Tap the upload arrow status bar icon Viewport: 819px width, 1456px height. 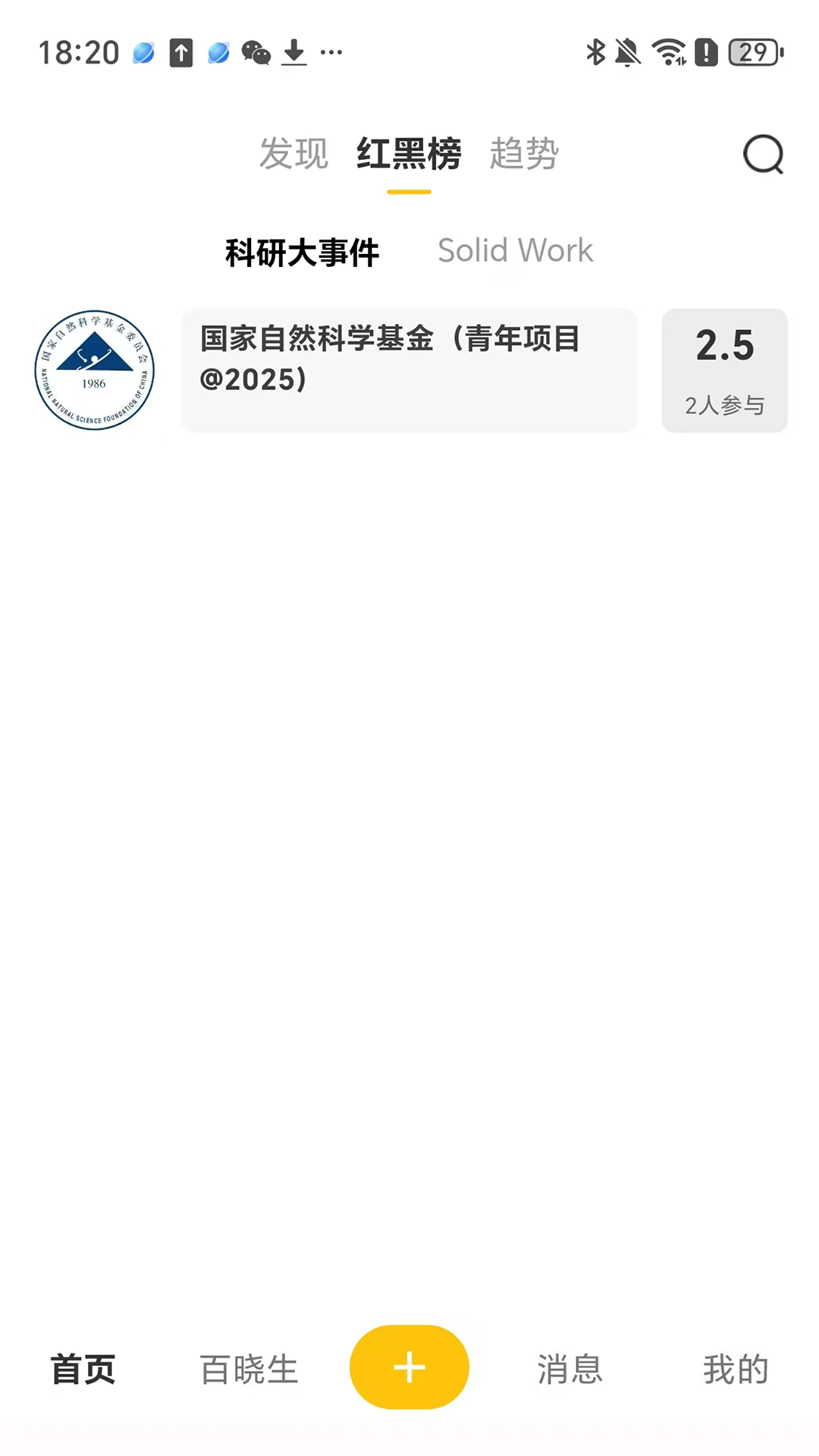(180, 53)
